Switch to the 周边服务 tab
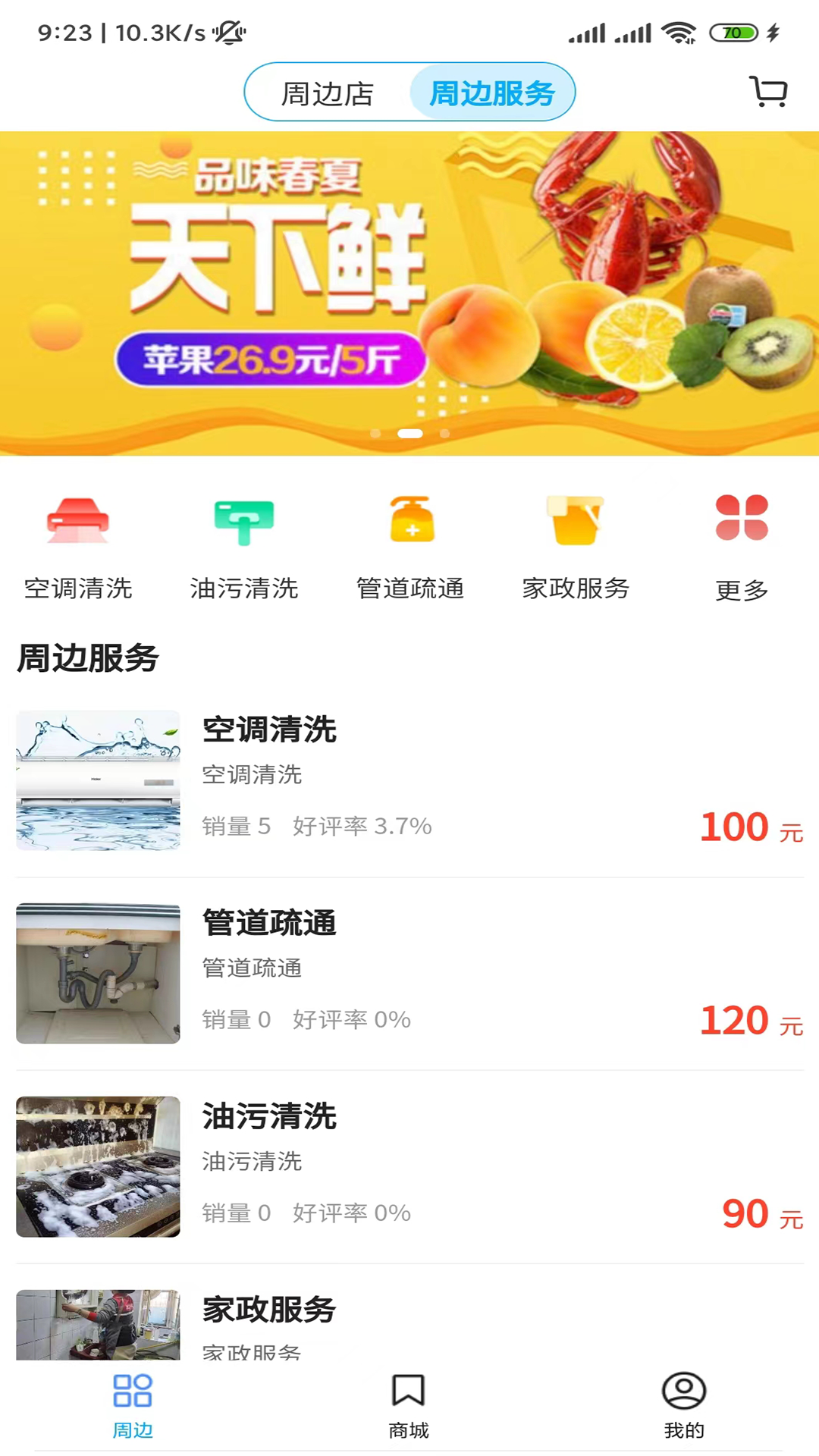 pyautogui.click(x=491, y=91)
